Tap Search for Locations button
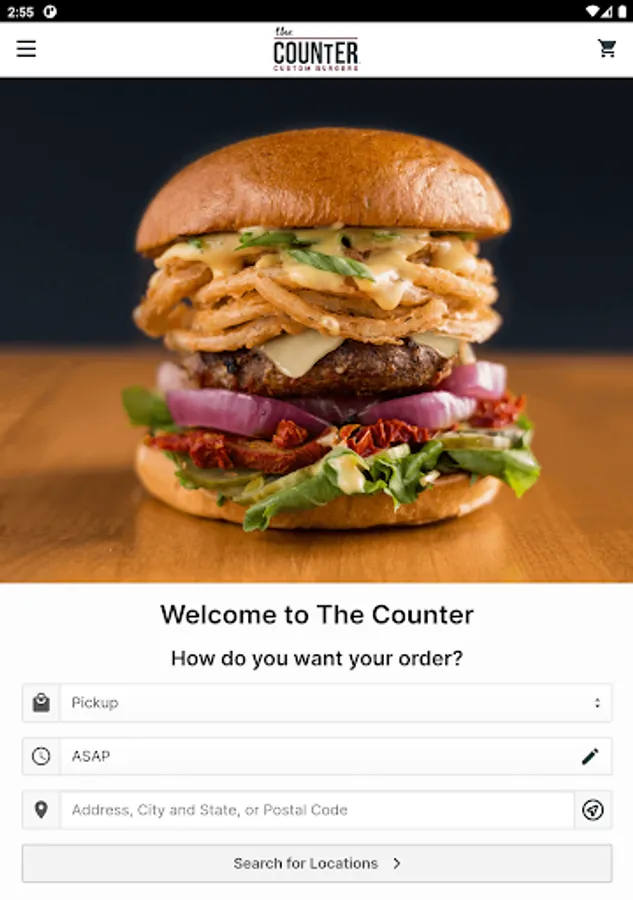The image size is (633, 900). (x=316, y=863)
